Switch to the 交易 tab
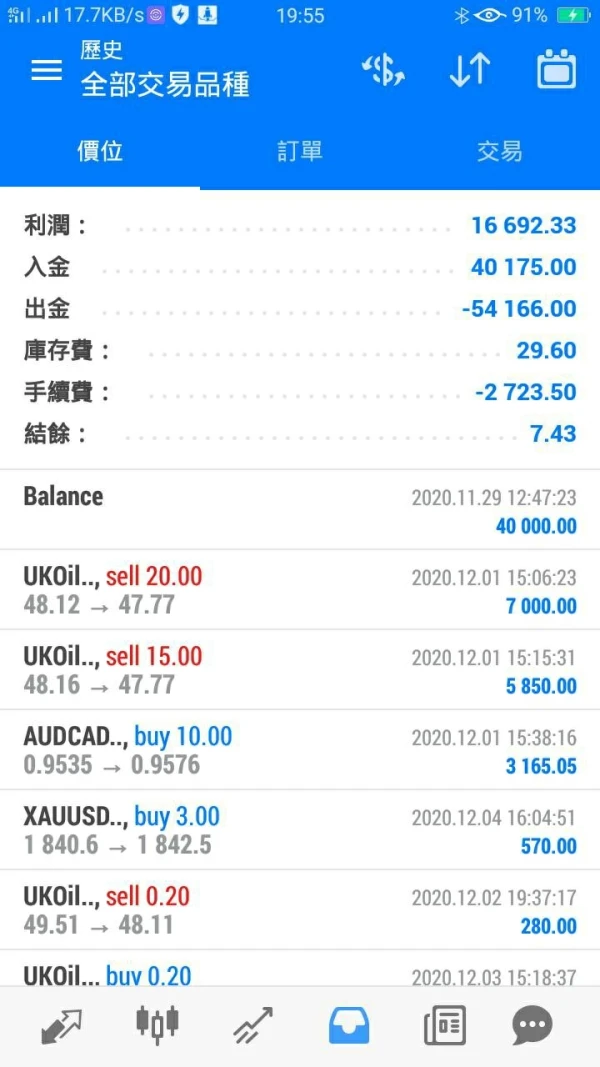This screenshot has width=600, height=1067. [x=499, y=151]
